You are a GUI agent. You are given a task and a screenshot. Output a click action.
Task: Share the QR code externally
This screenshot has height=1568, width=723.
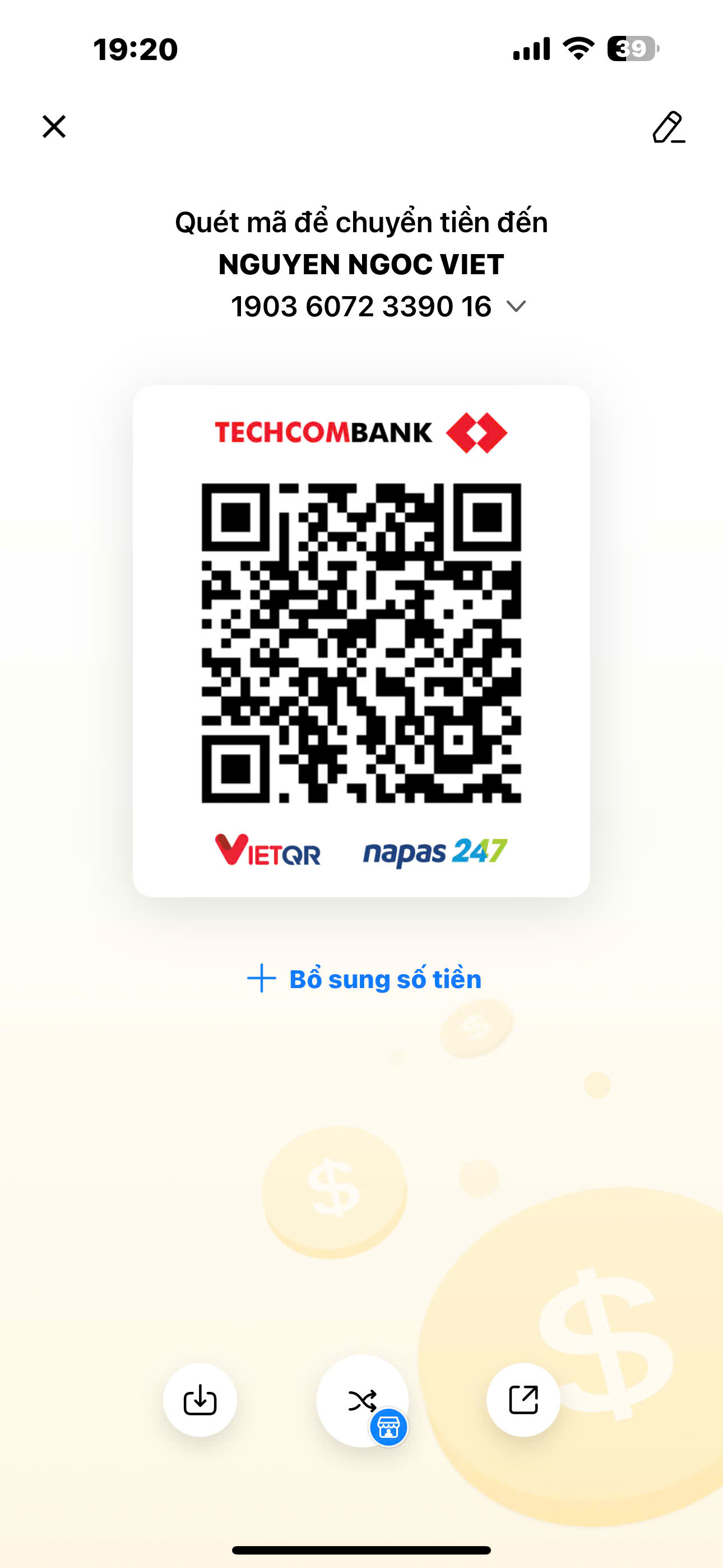pos(523,1400)
